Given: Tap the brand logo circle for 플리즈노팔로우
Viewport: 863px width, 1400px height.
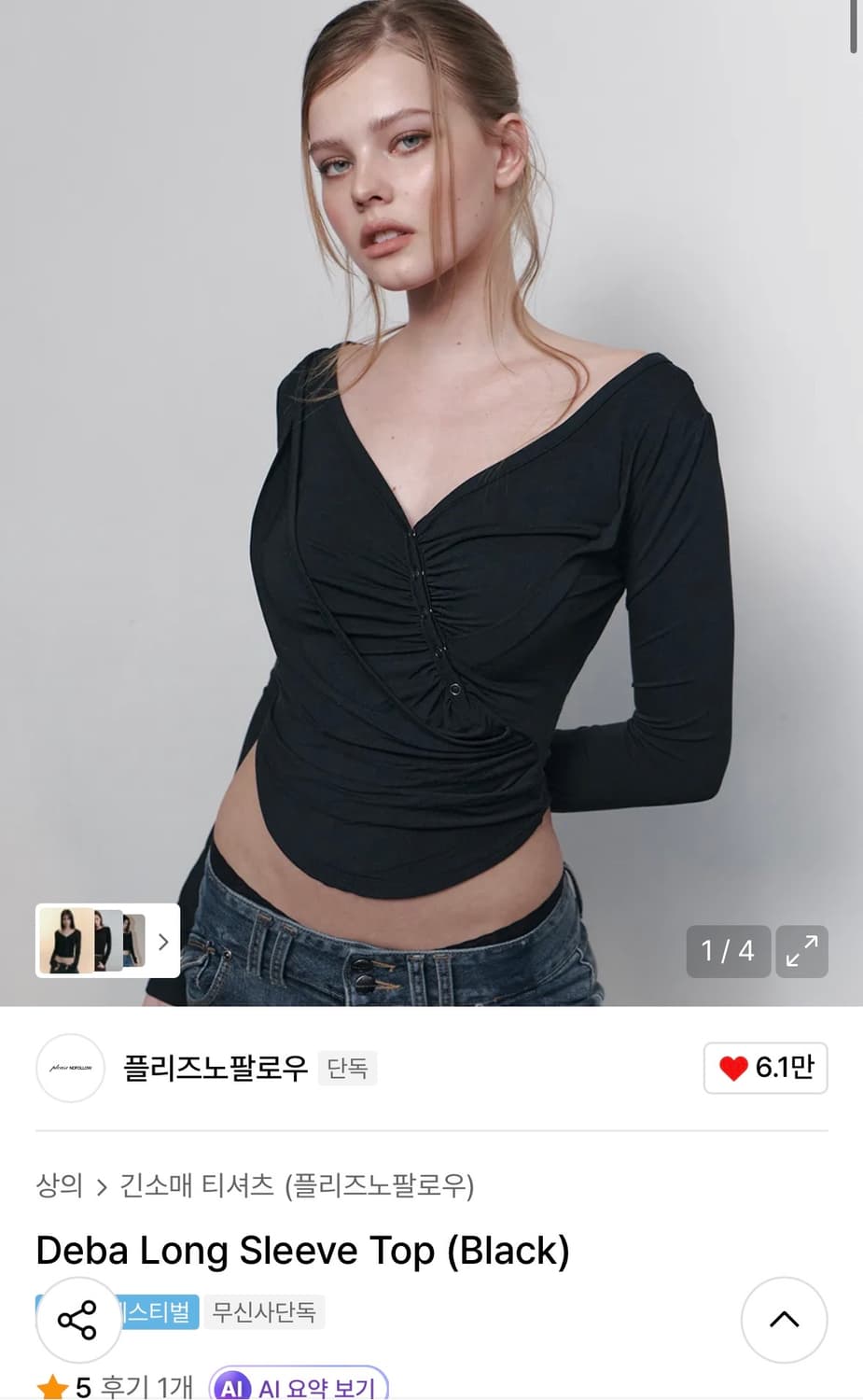Looking at the screenshot, I should [x=70, y=1069].
